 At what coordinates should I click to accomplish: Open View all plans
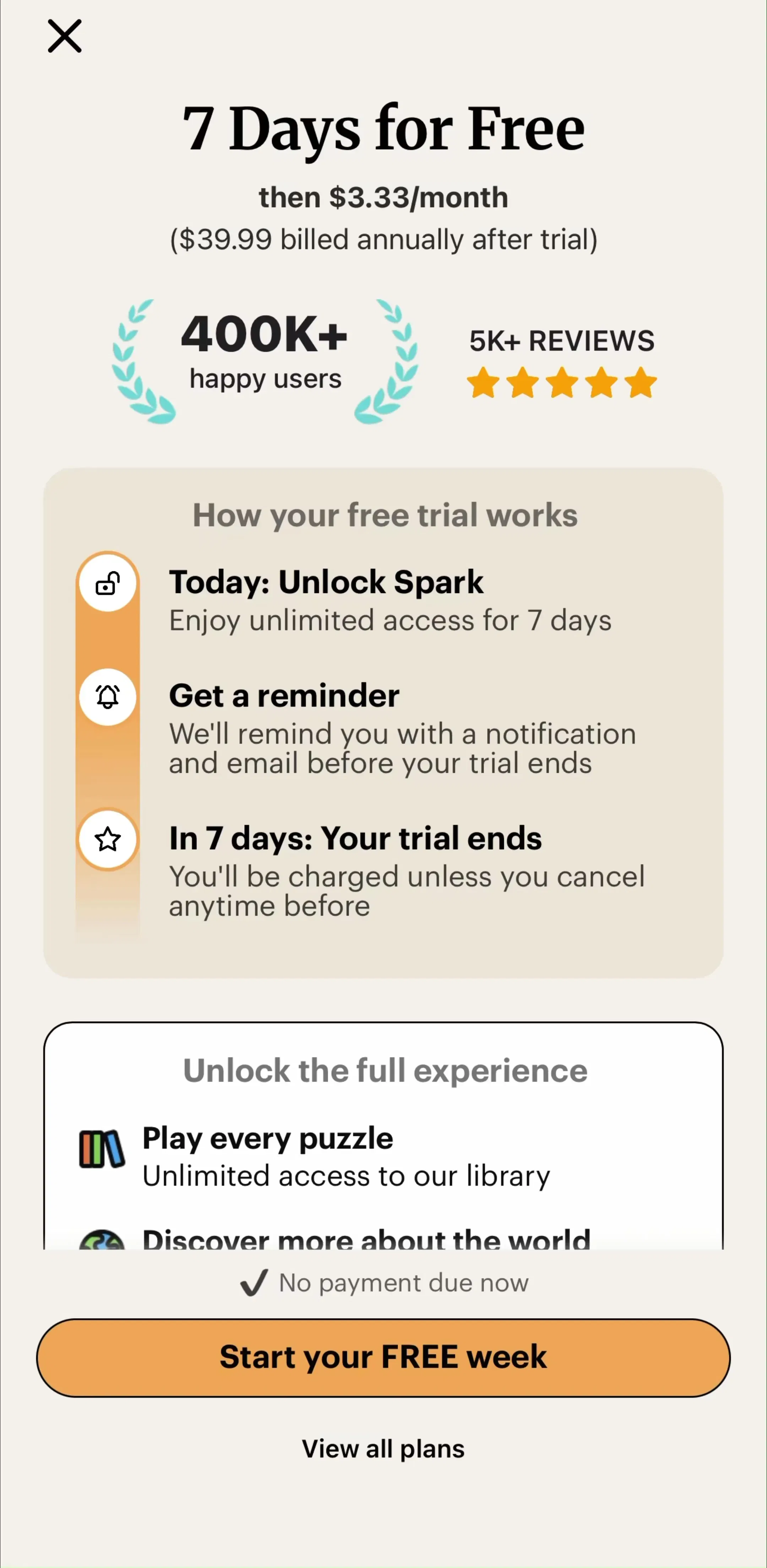(x=383, y=1449)
